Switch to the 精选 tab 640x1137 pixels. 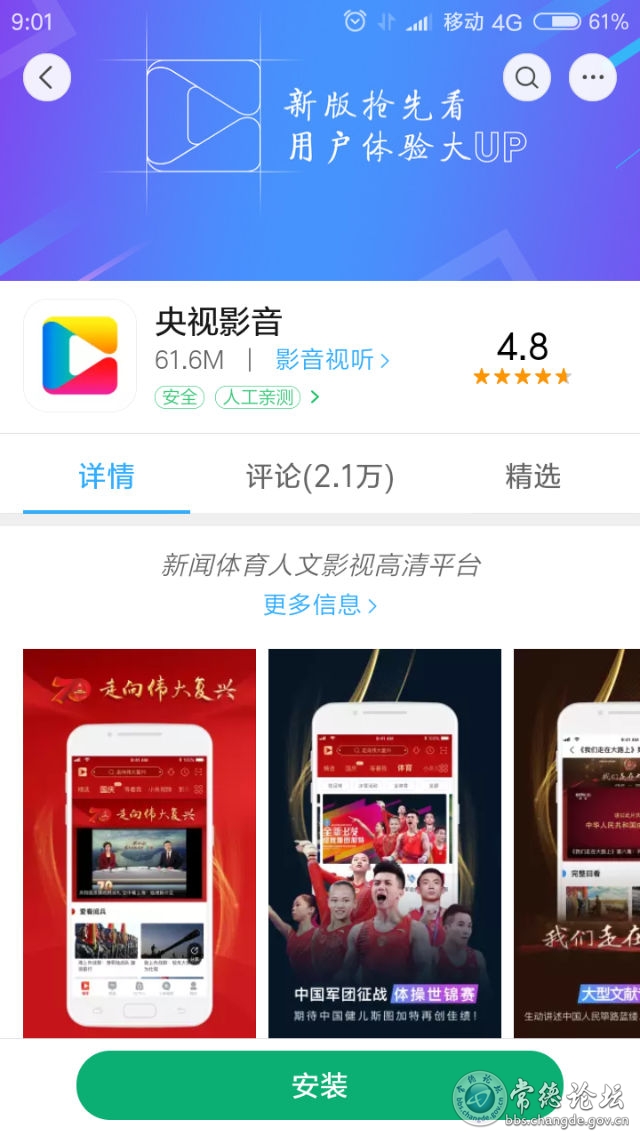coord(532,476)
